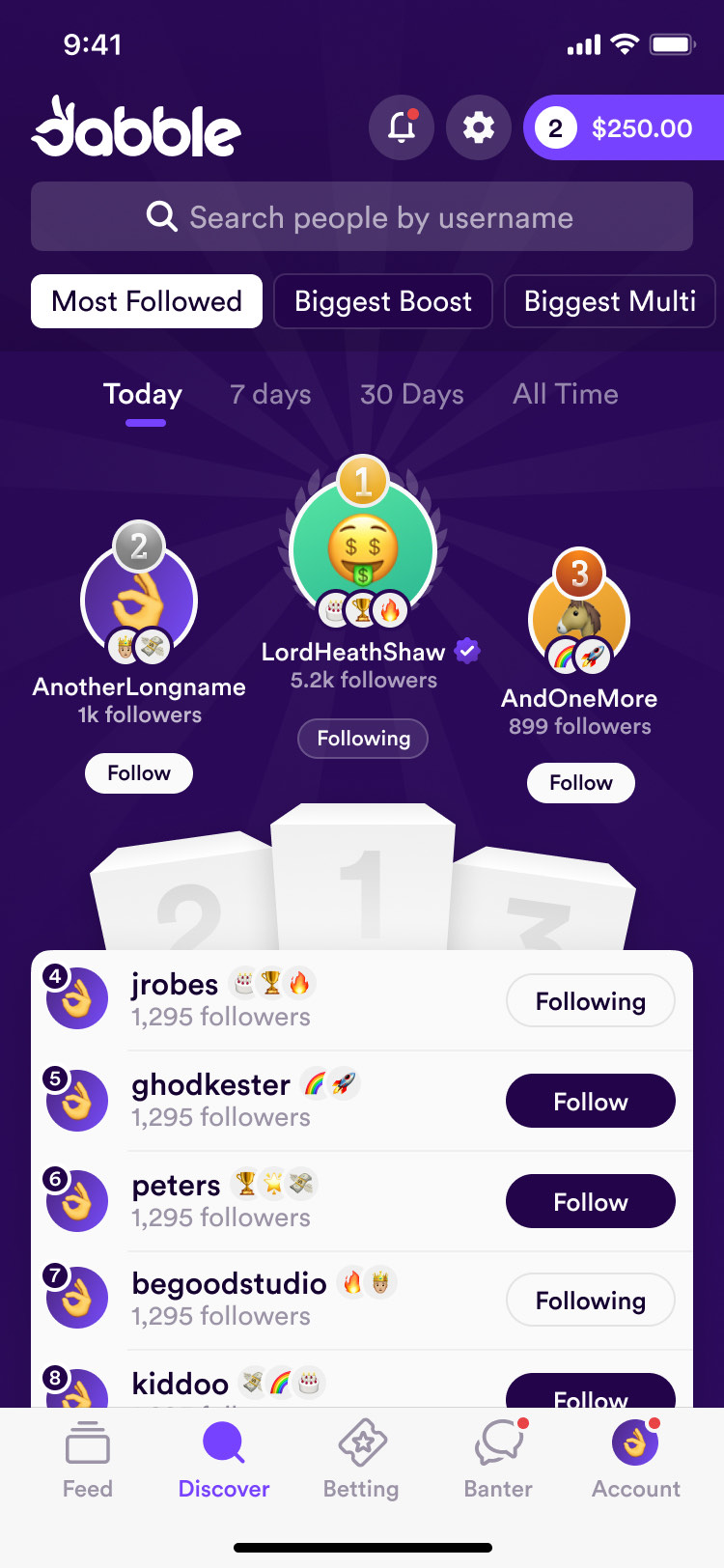This screenshot has width=724, height=1568.
Task: Switch to the All Time period
Action: point(565,394)
